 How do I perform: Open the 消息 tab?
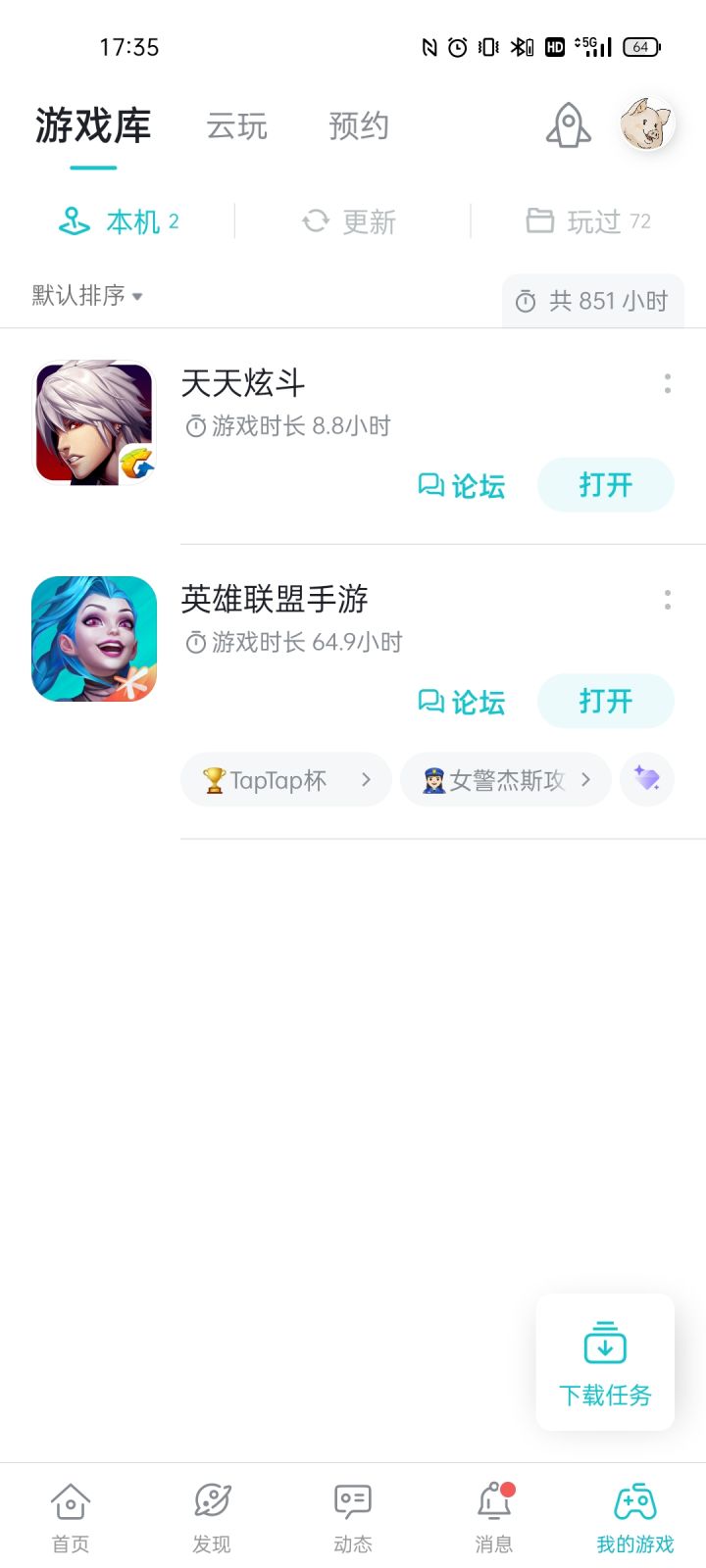pos(494,1517)
